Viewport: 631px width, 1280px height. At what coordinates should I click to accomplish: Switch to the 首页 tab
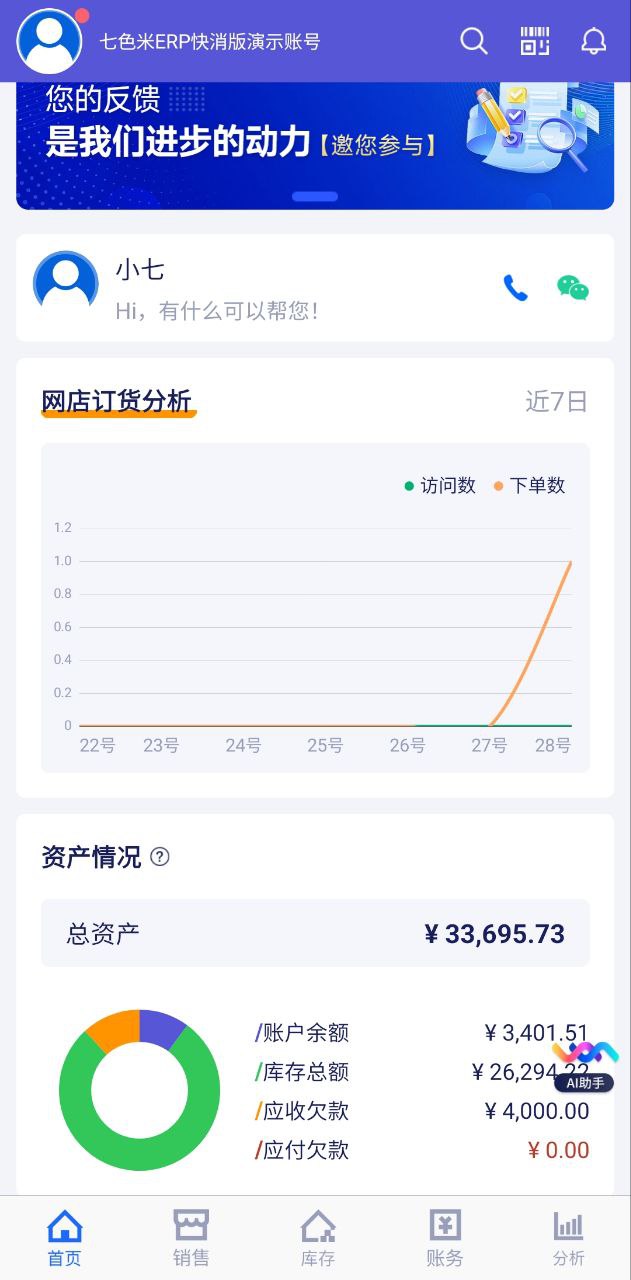point(65,1237)
